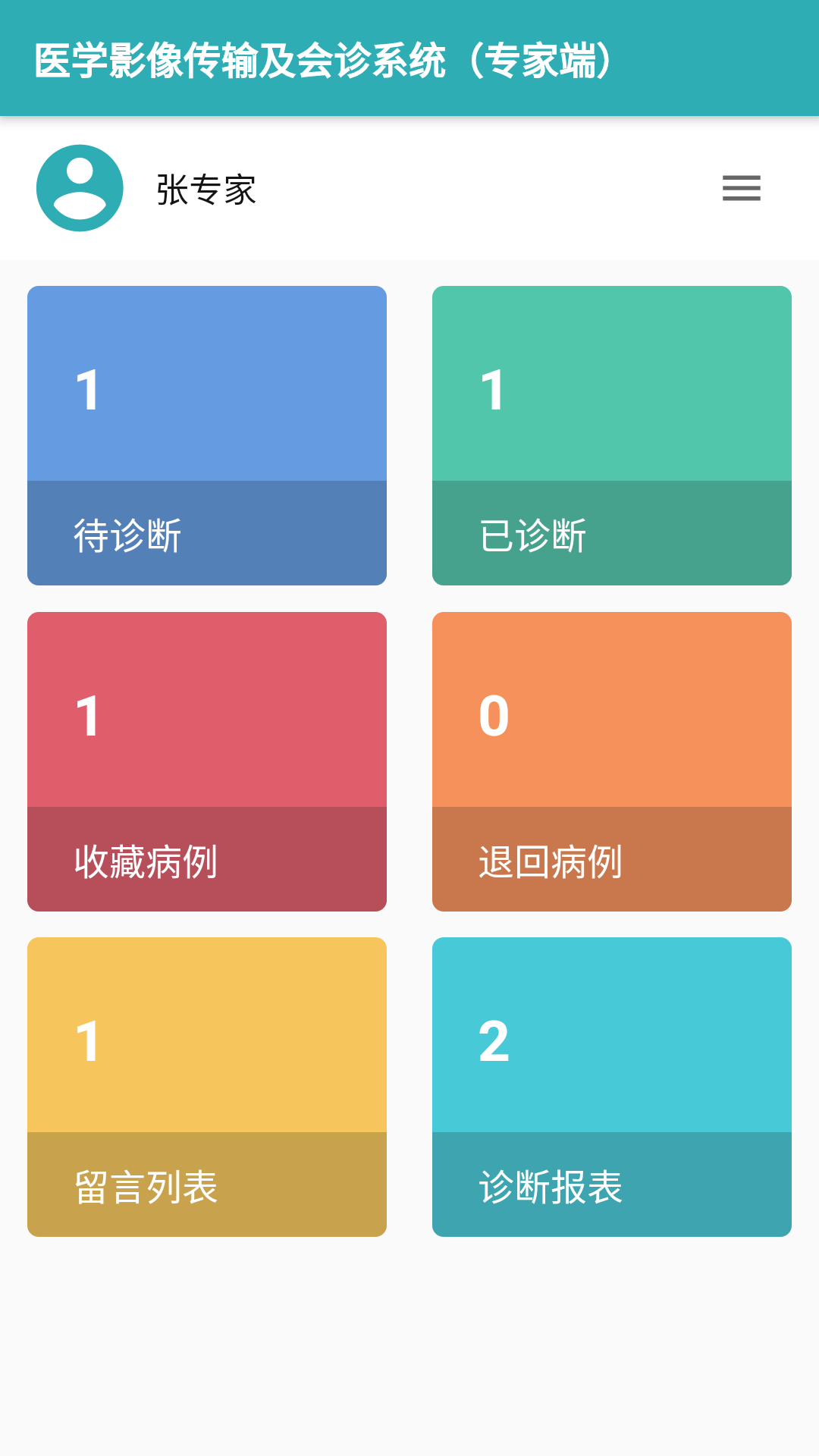
Task: View the 已诊断 cases card
Action: click(612, 435)
